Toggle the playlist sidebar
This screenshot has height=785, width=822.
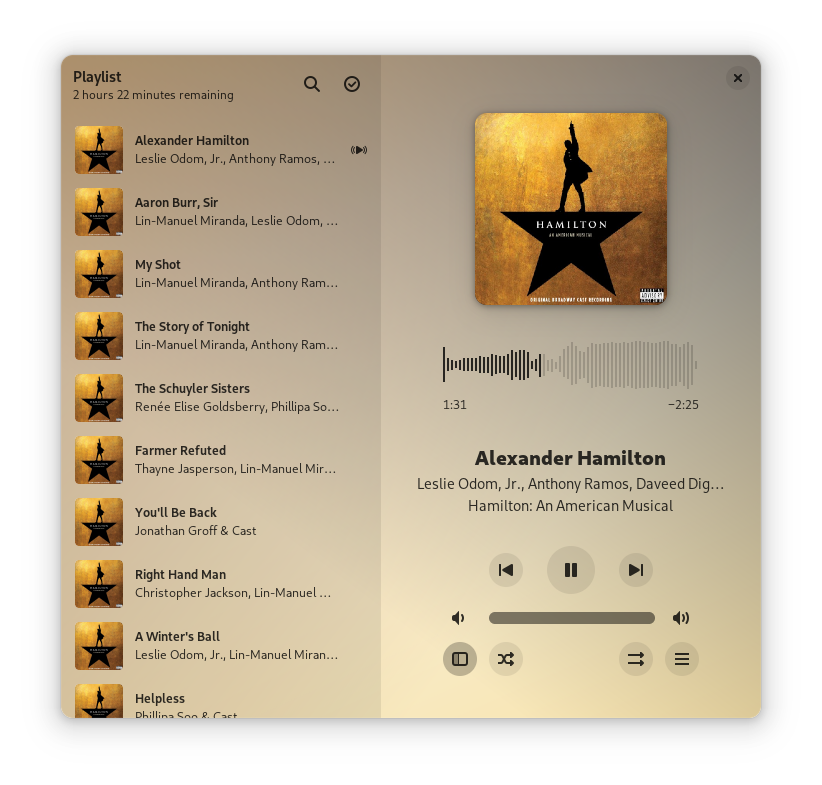click(460, 659)
